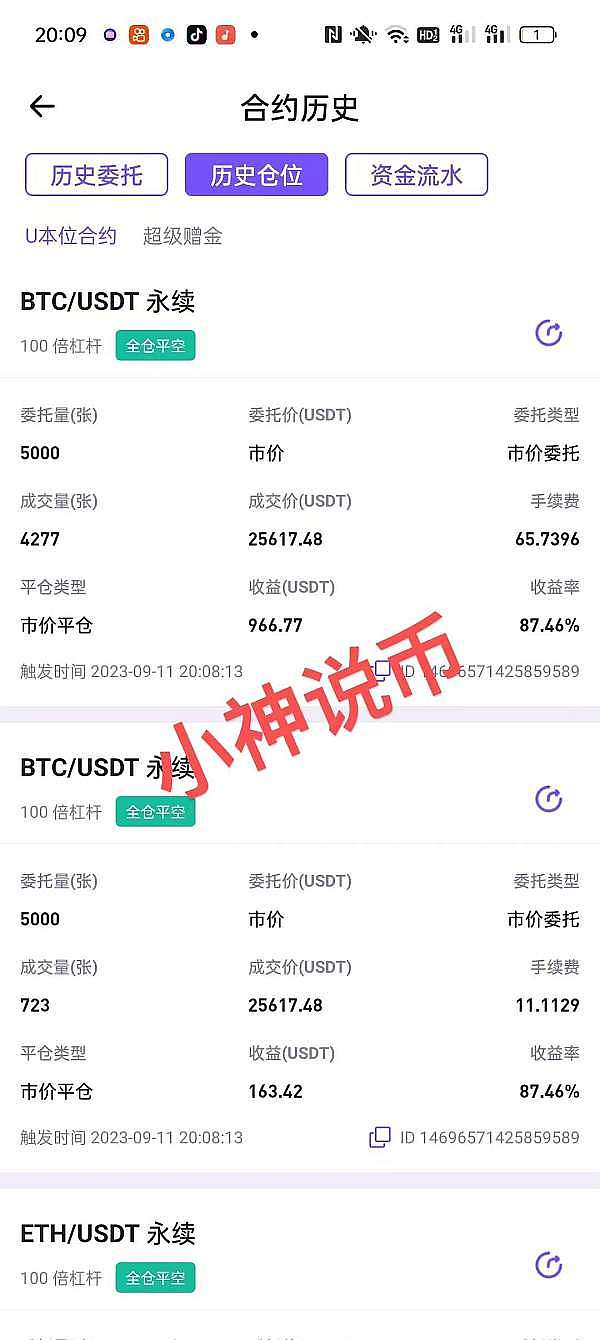Share the ETH/USDT perpetual position
Viewport: 600px width, 1340px height.
pyautogui.click(x=549, y=1265)
